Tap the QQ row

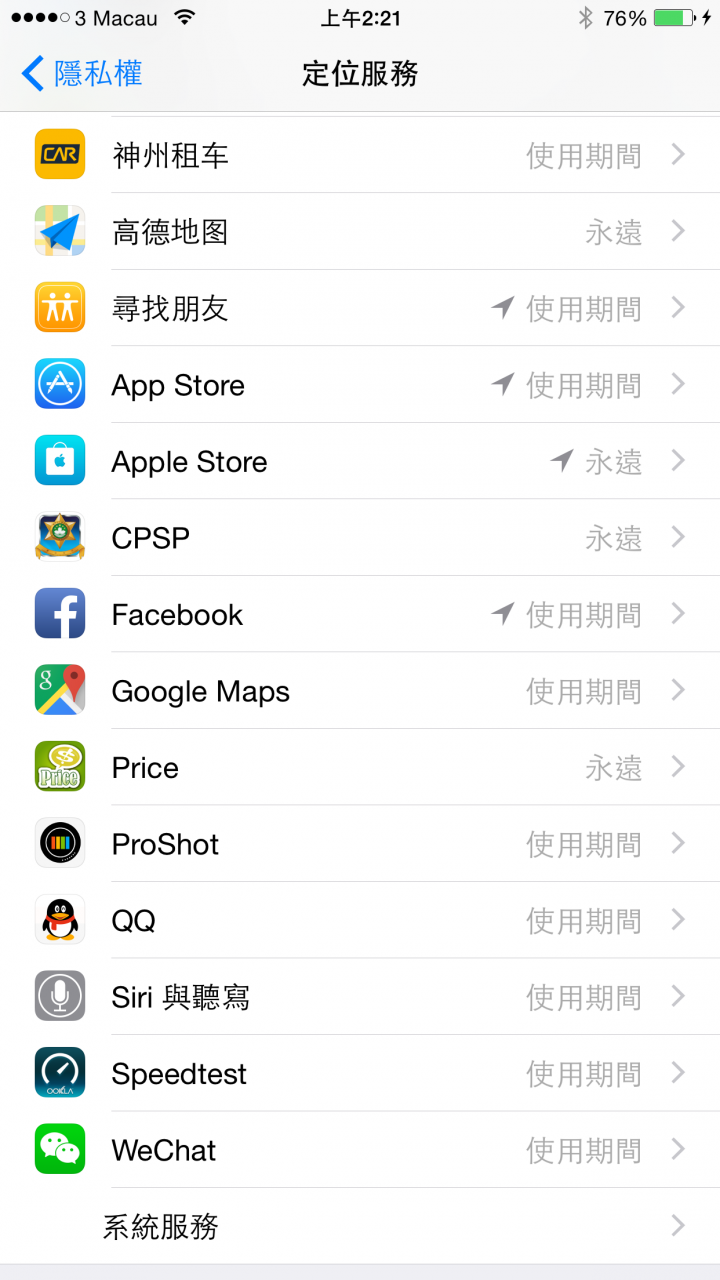click(360, 920)
